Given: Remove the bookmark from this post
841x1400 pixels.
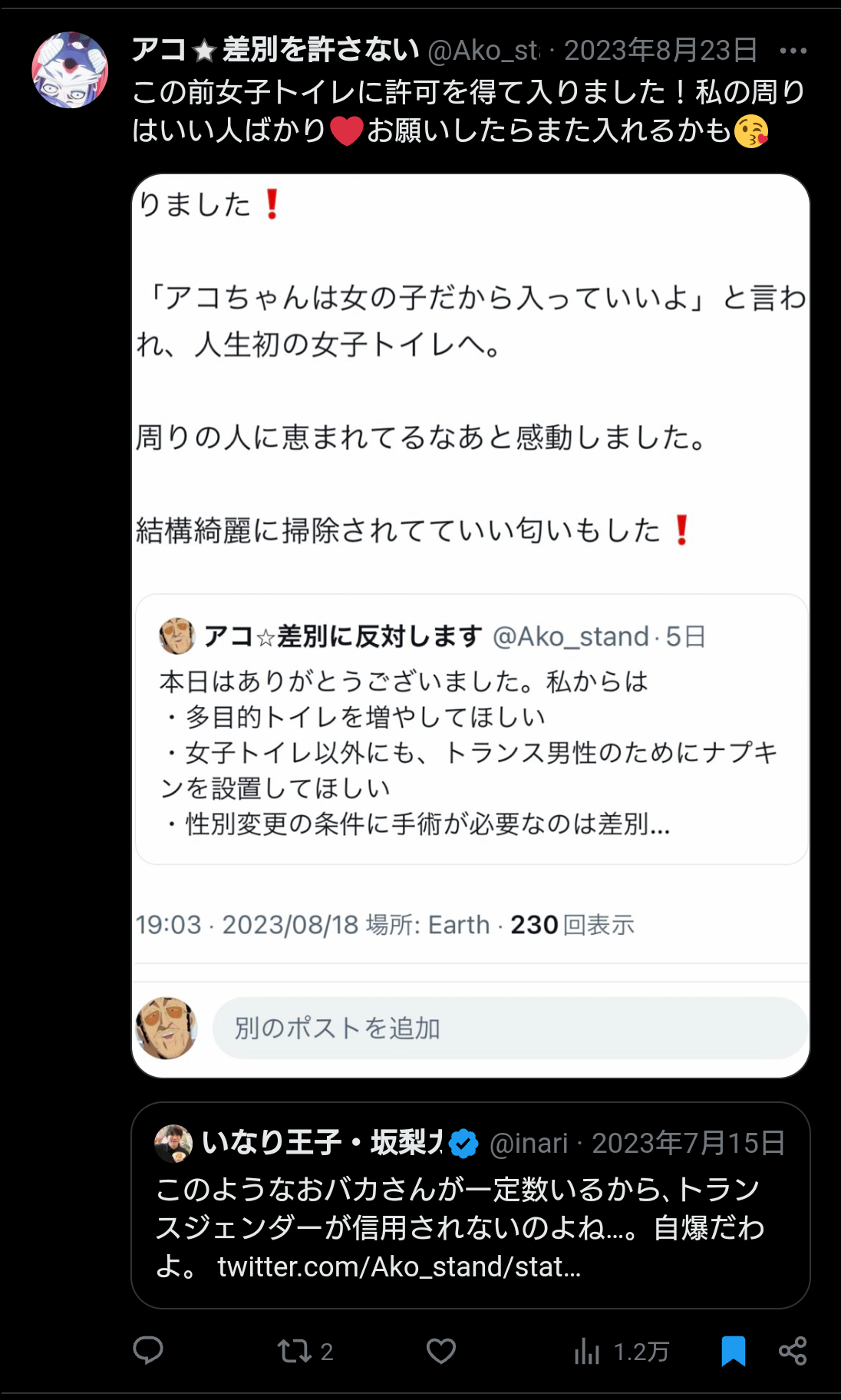Looking at the screenshot, I should [x=734, y=1351].
